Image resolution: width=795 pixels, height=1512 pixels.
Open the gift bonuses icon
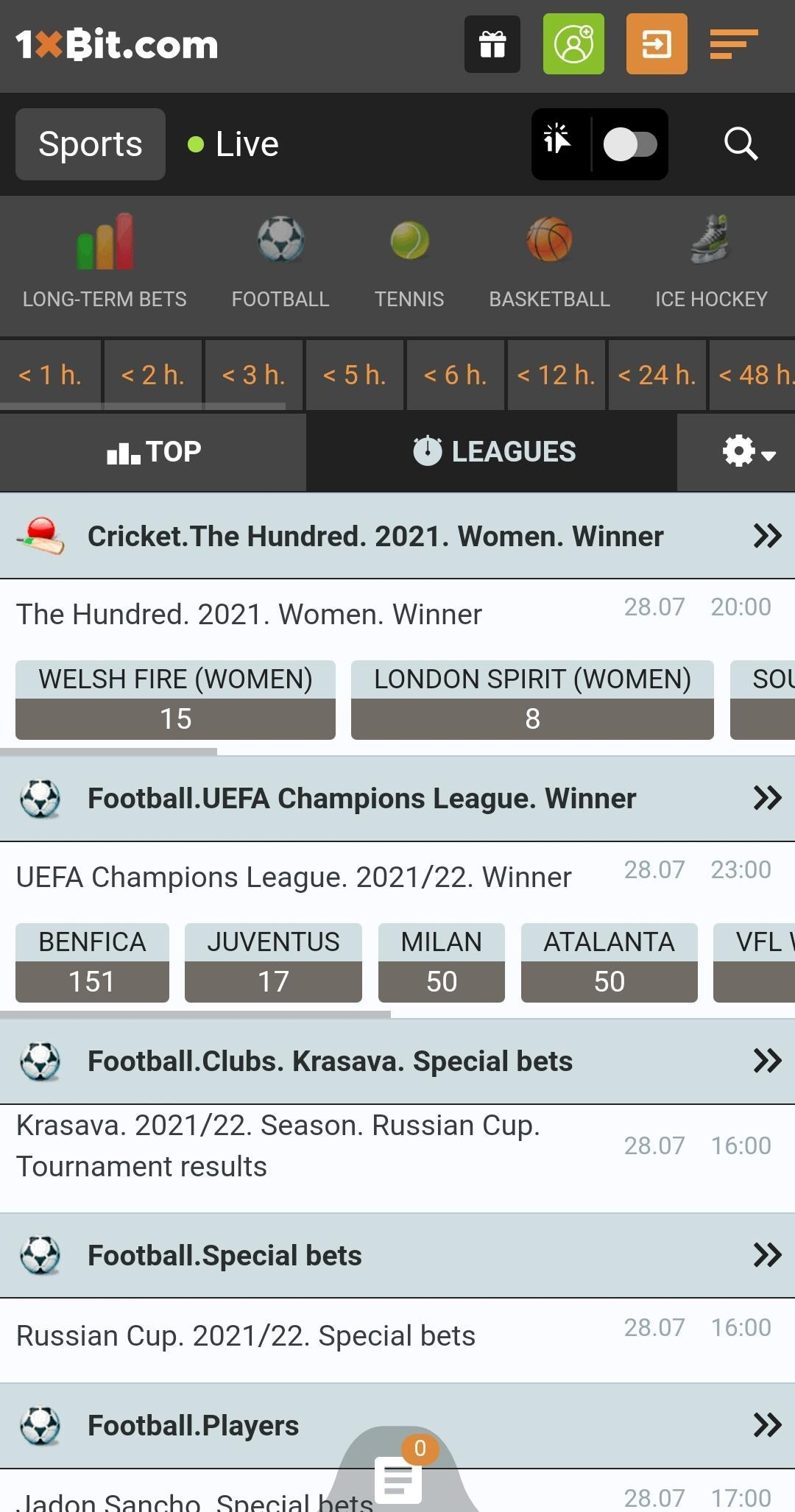click(492, 44)
